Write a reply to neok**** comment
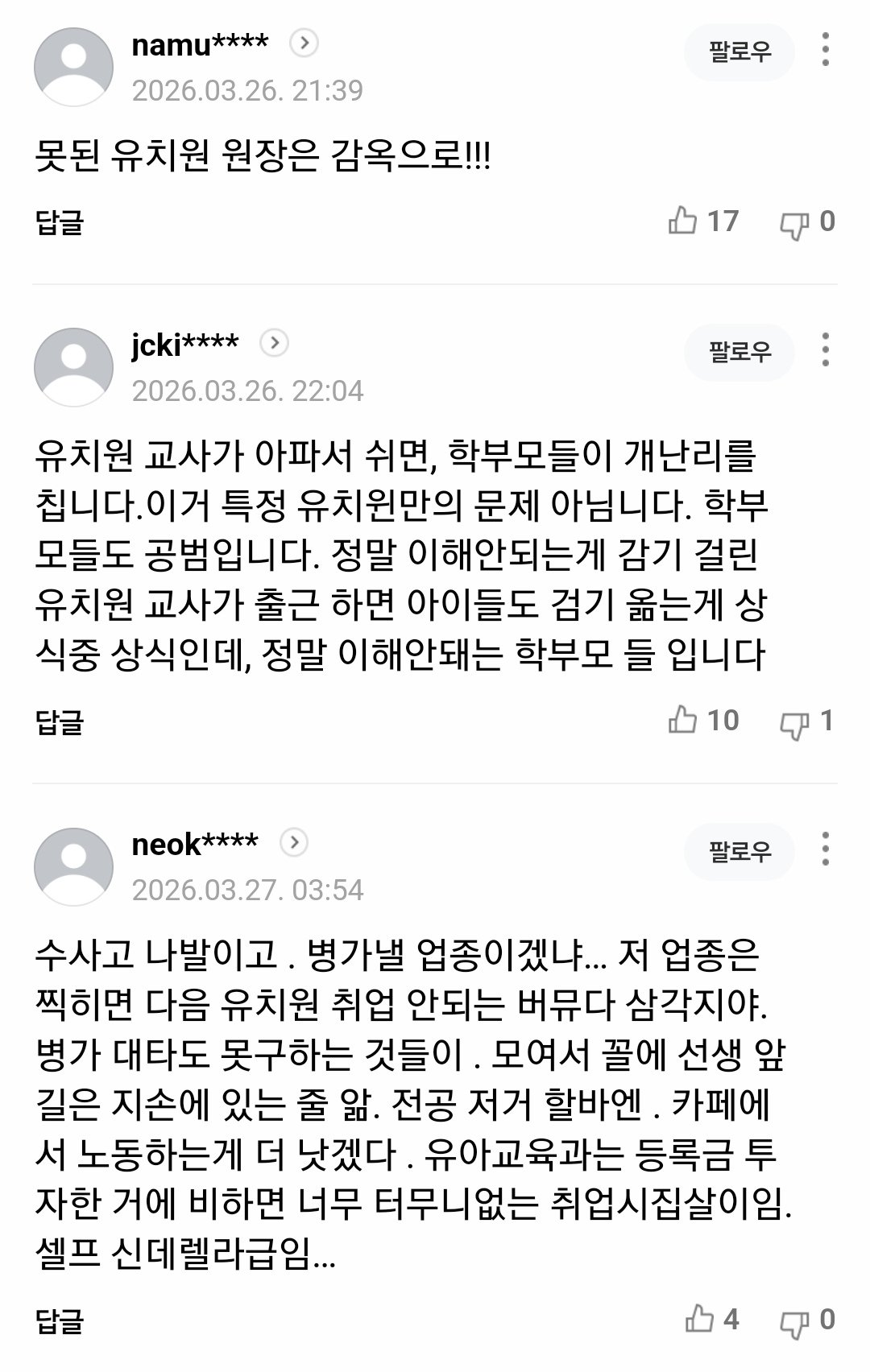The image size is (870, 1372). coord(60,1320)
